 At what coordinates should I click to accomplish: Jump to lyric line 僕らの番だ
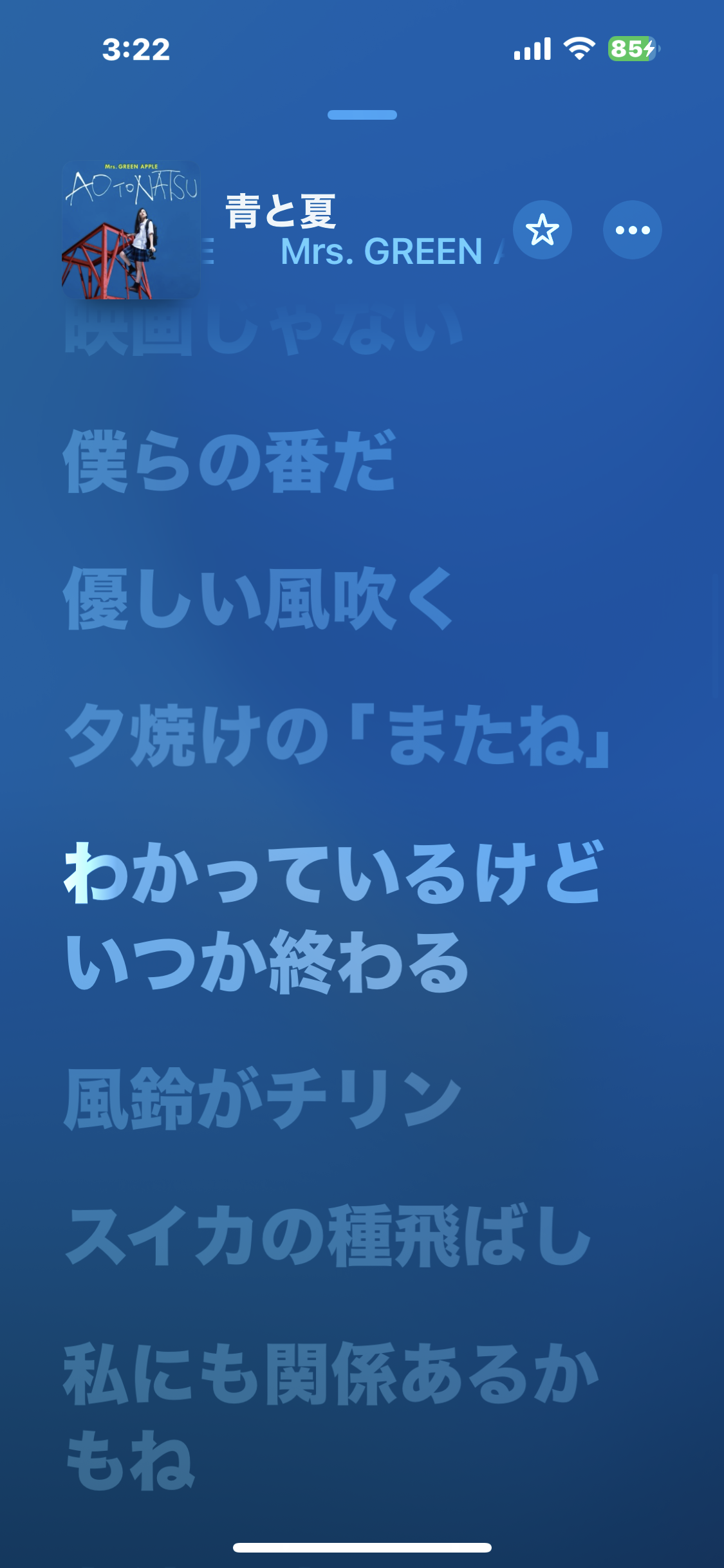230,462
